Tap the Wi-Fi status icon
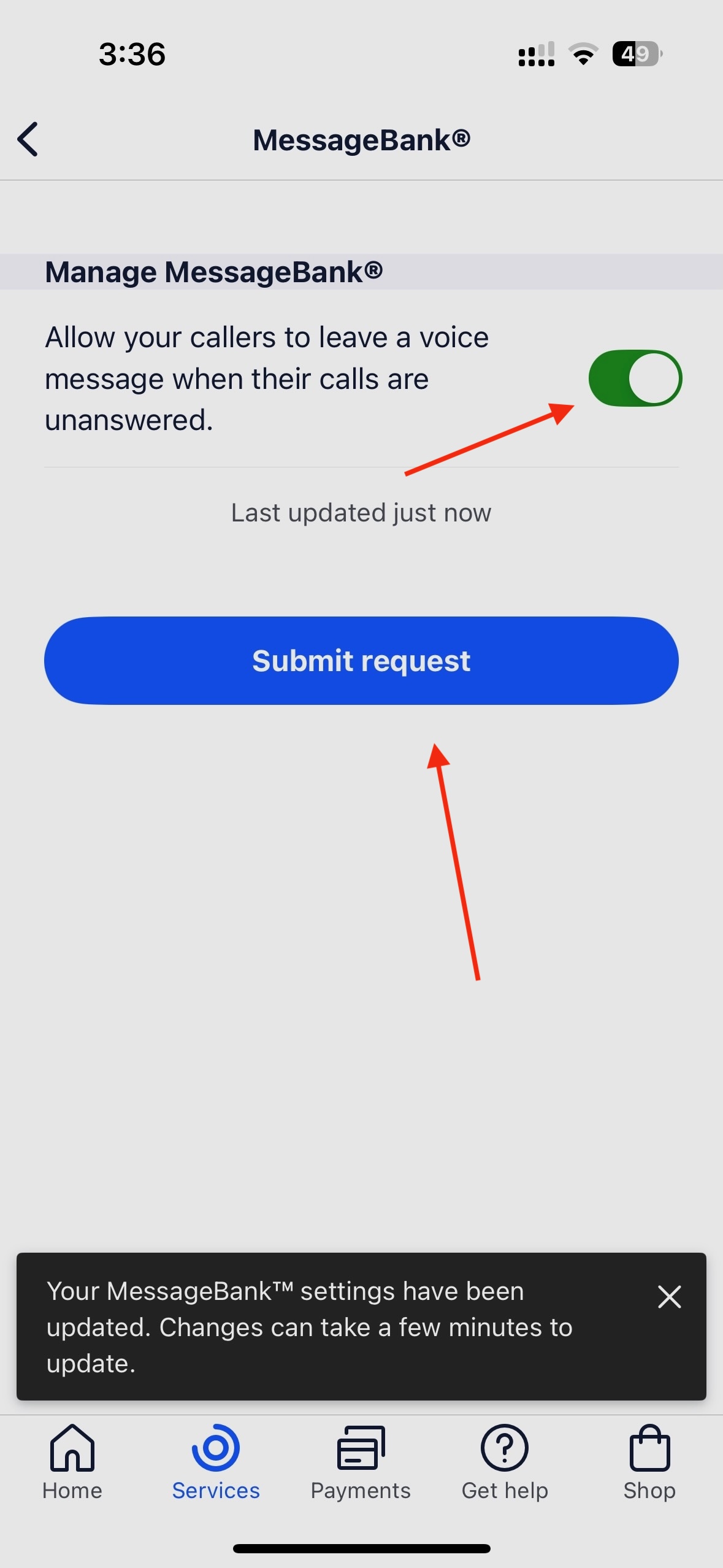Viewport: 723px width, 1568px height. tap(581, 54)
